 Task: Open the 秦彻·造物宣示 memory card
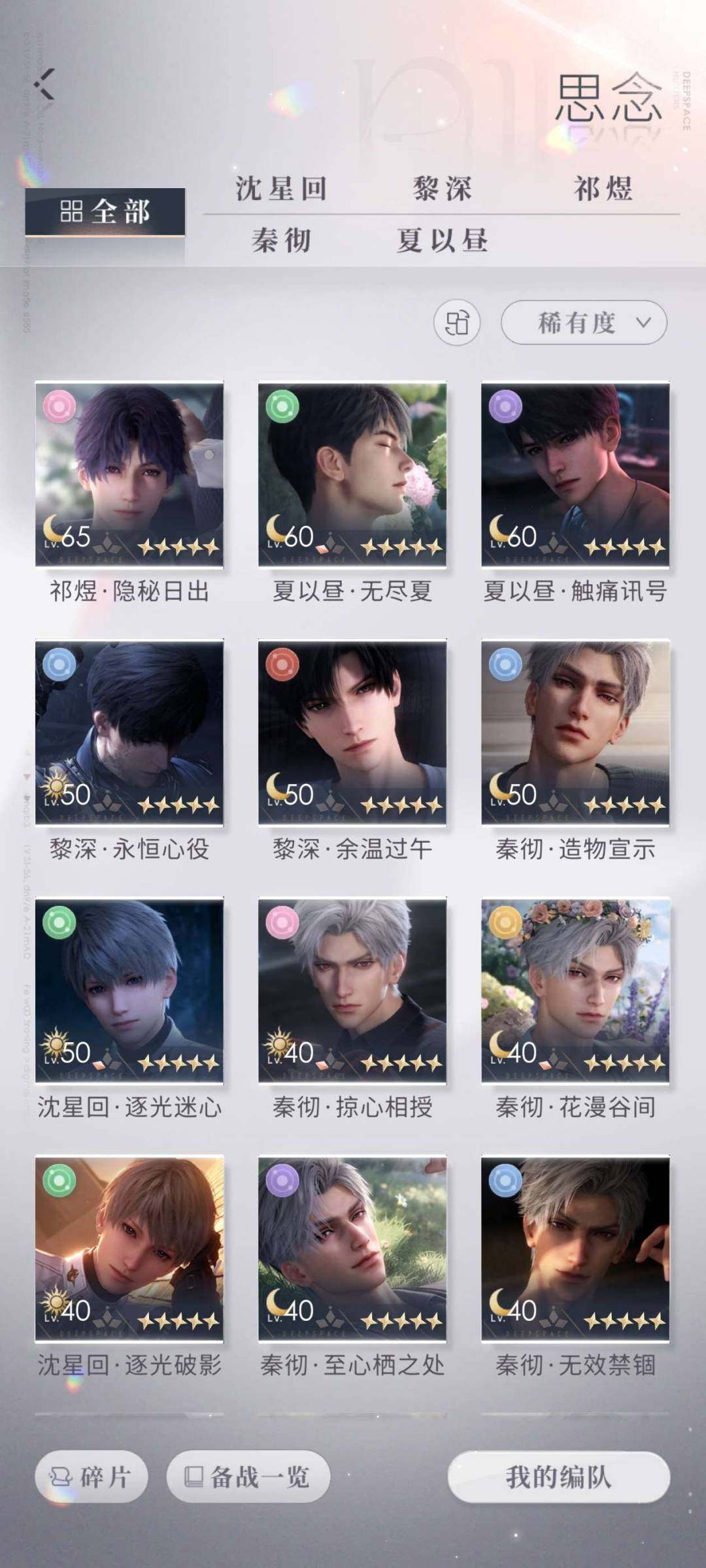click(575, 733)
